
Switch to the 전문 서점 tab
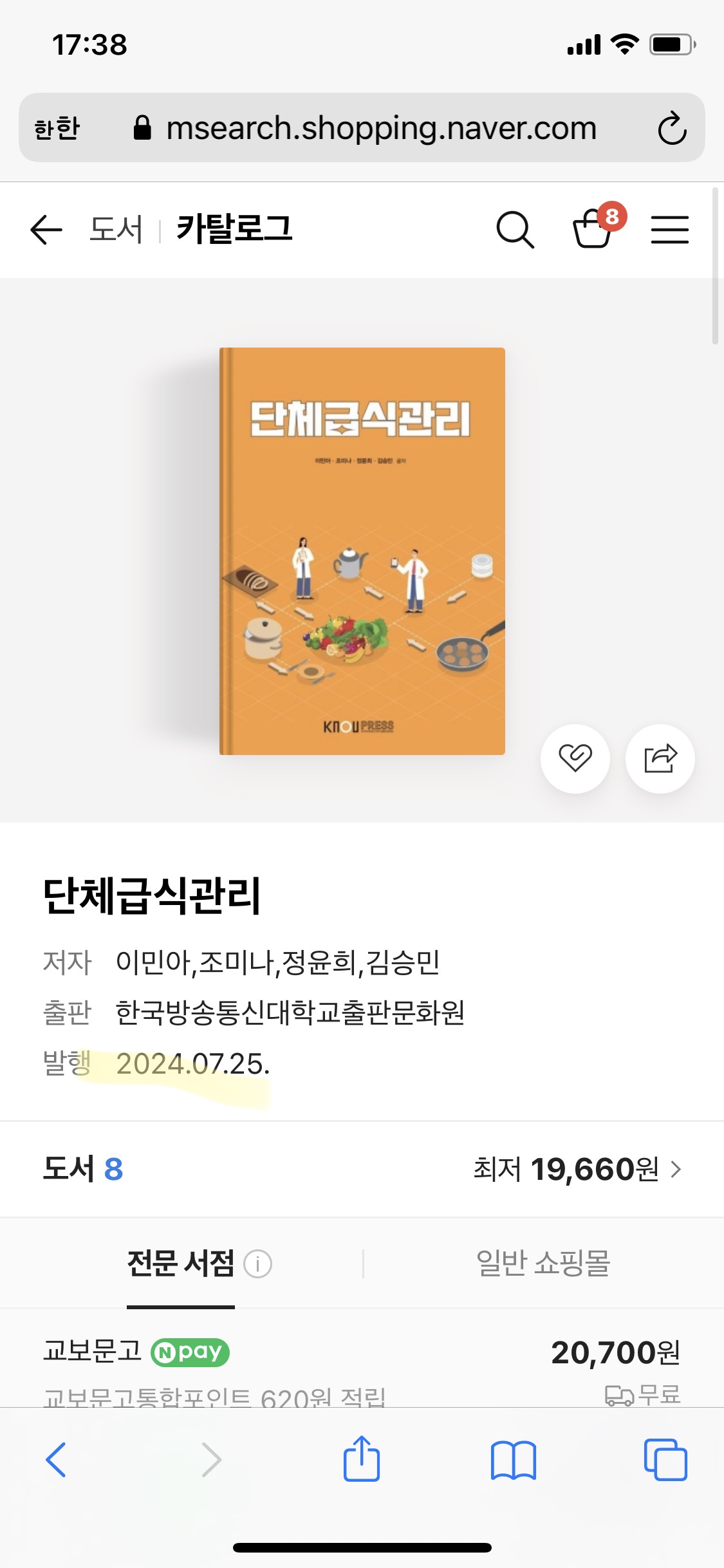181,1263
